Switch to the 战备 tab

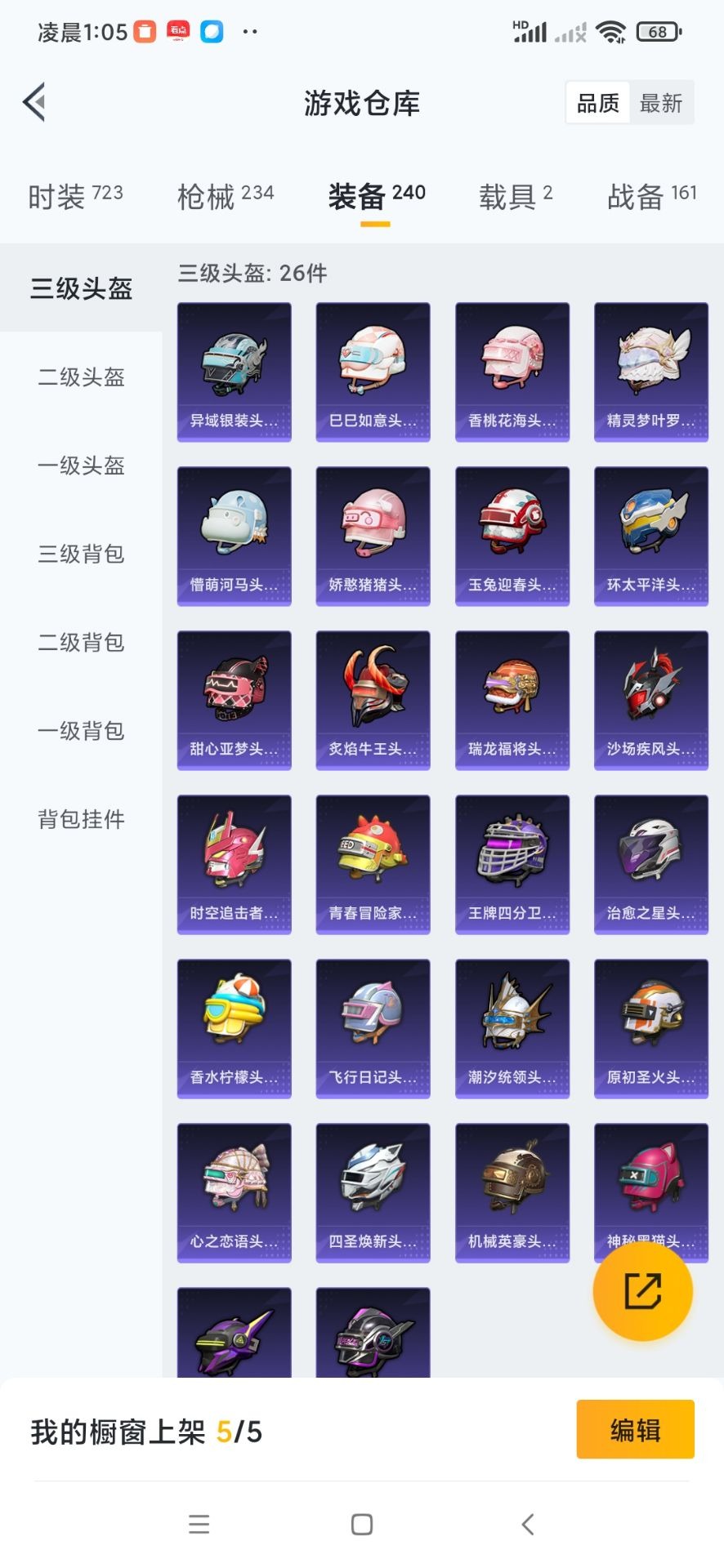[x=651, y=197]
